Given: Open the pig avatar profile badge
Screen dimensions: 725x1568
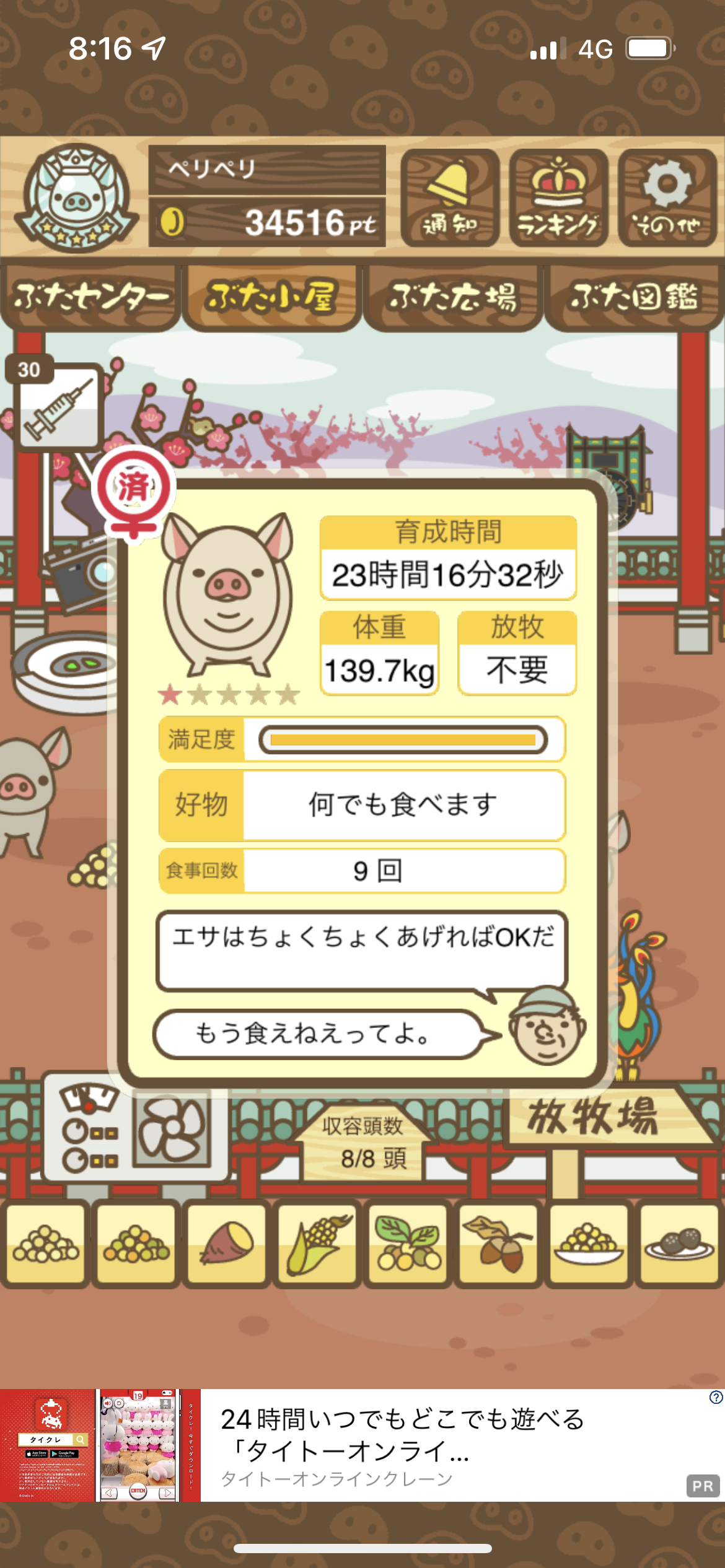Looking at the screenshot, I should coord(76,198).
